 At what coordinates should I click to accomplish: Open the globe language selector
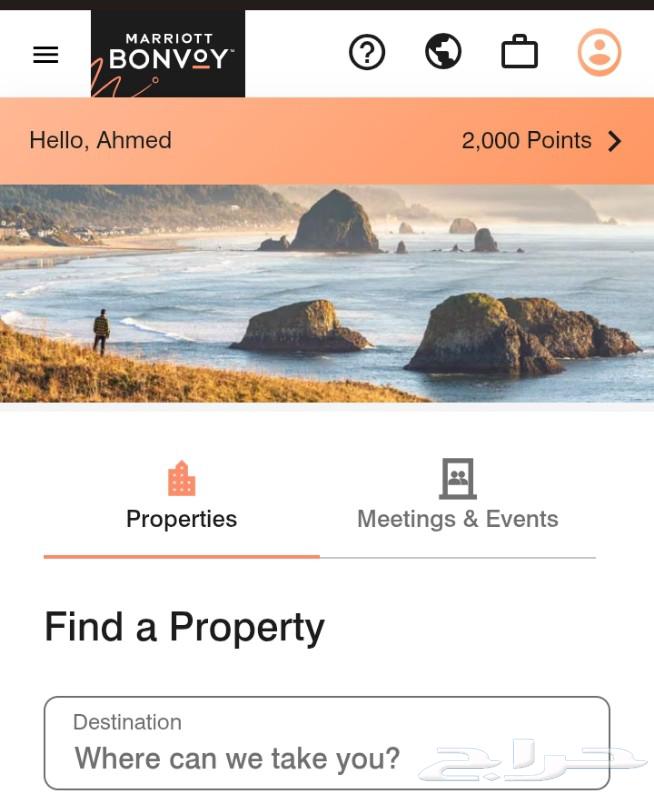(x=443, y=52)
